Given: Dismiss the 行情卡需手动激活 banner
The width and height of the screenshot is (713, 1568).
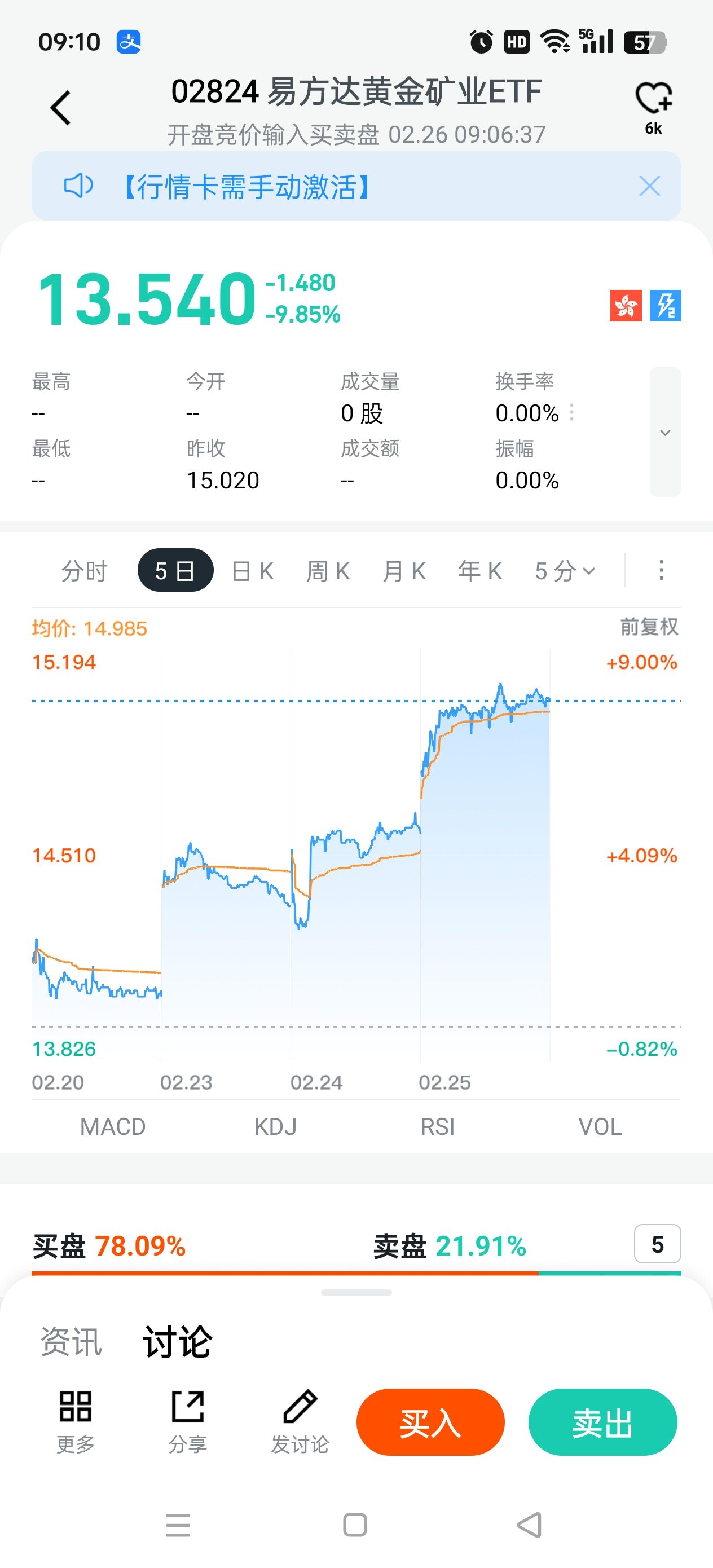Looking at the screenshot, I should 649,186.
